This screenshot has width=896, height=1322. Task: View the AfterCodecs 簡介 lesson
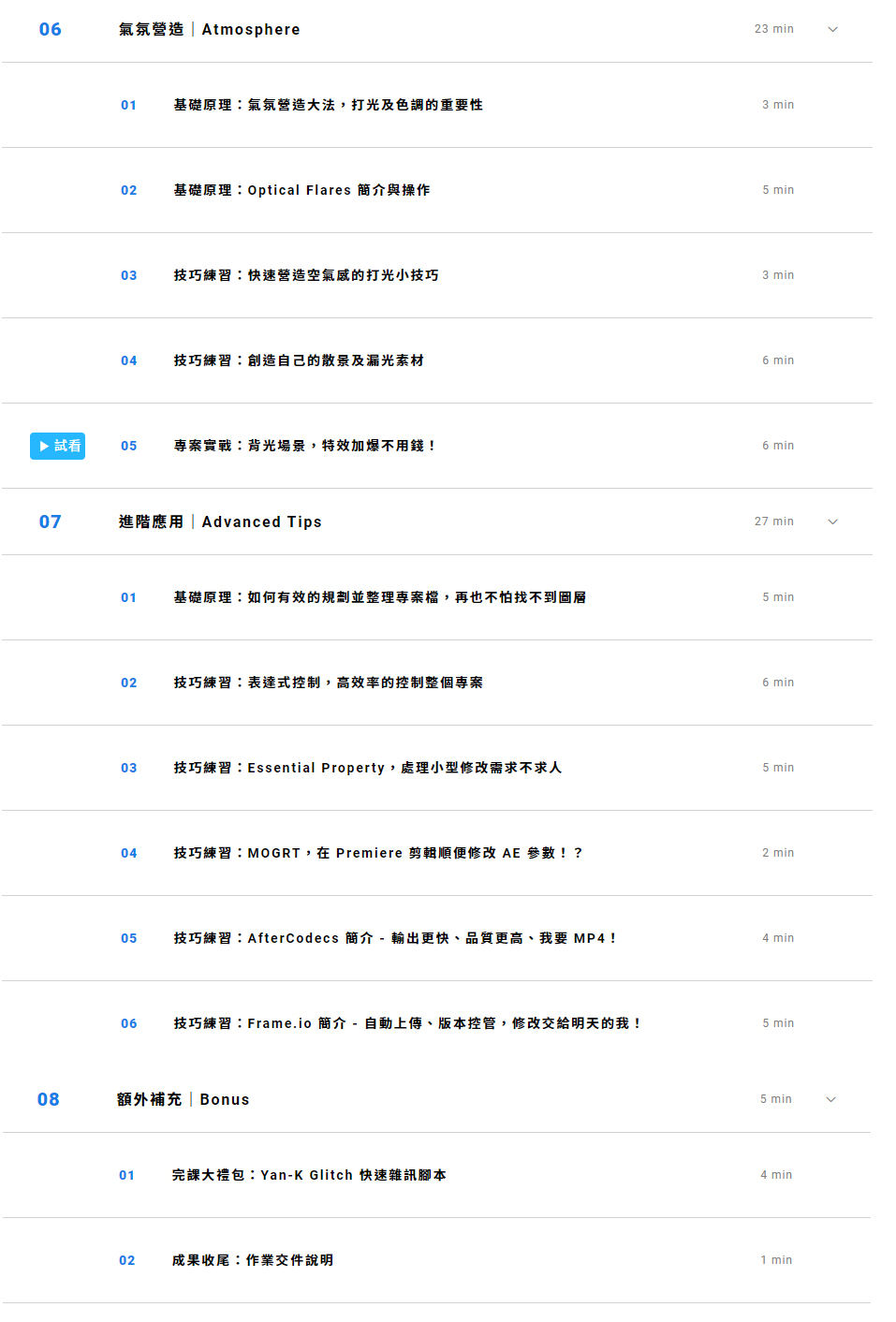tap(394, 938)
